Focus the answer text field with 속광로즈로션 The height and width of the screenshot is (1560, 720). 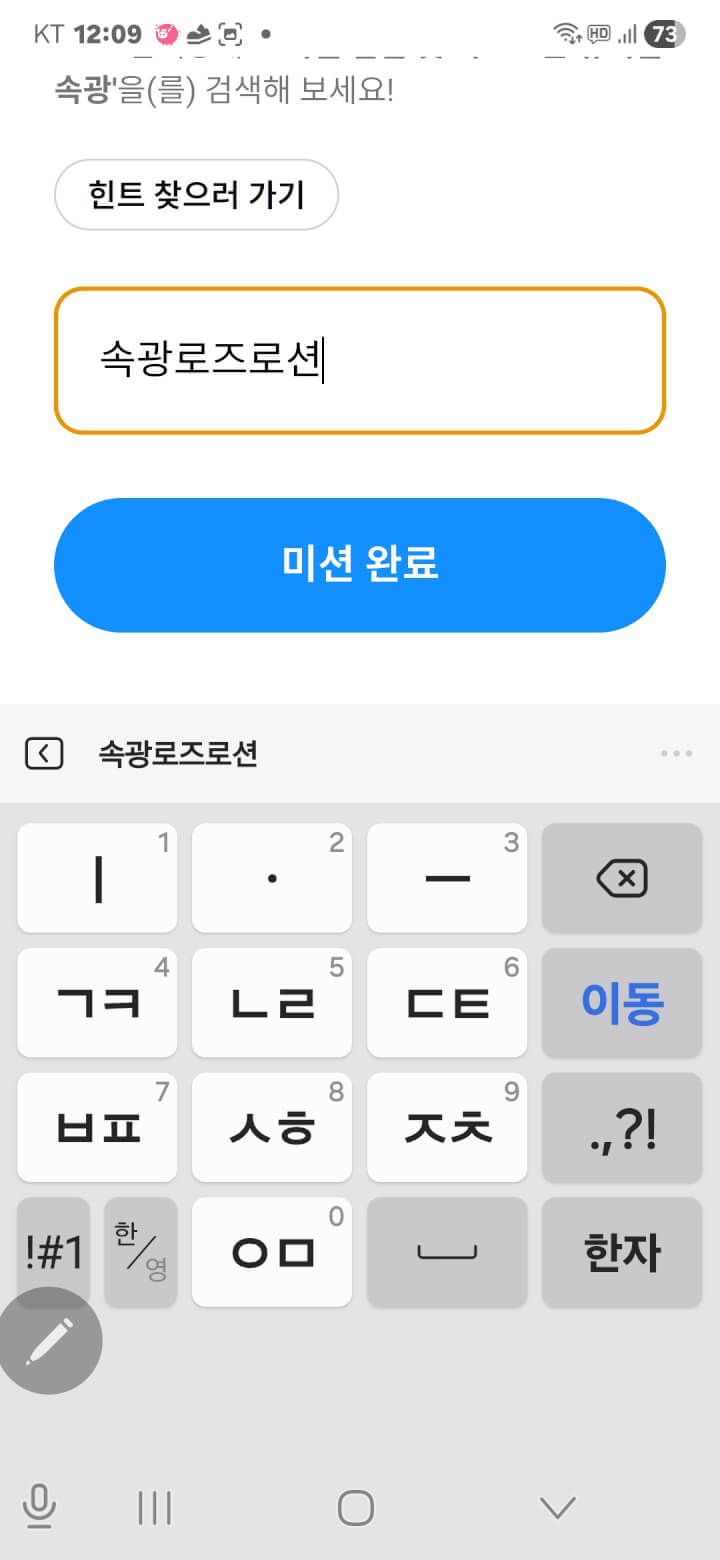(x=359, y=361)
